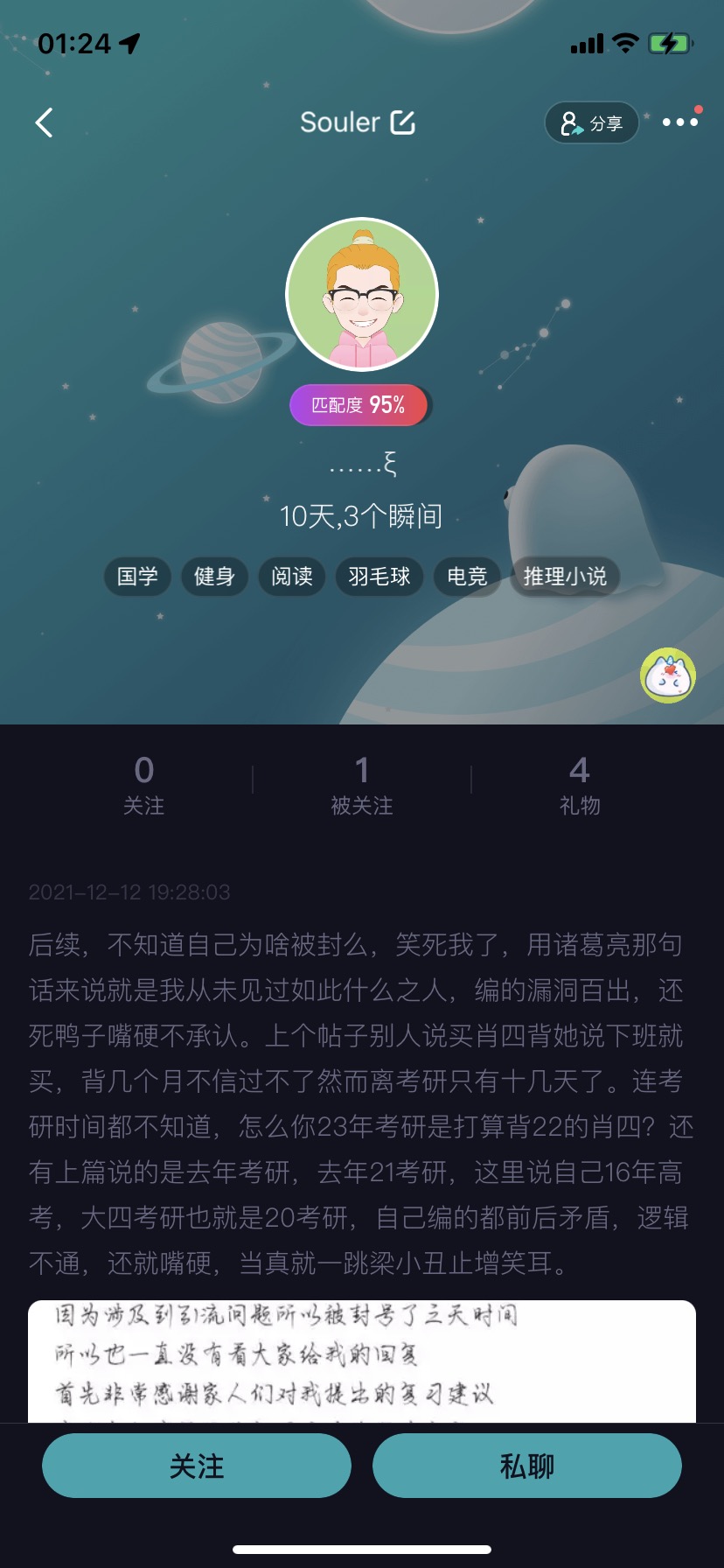Tap the floating cat mascot icon

click(x=668, y=675)
